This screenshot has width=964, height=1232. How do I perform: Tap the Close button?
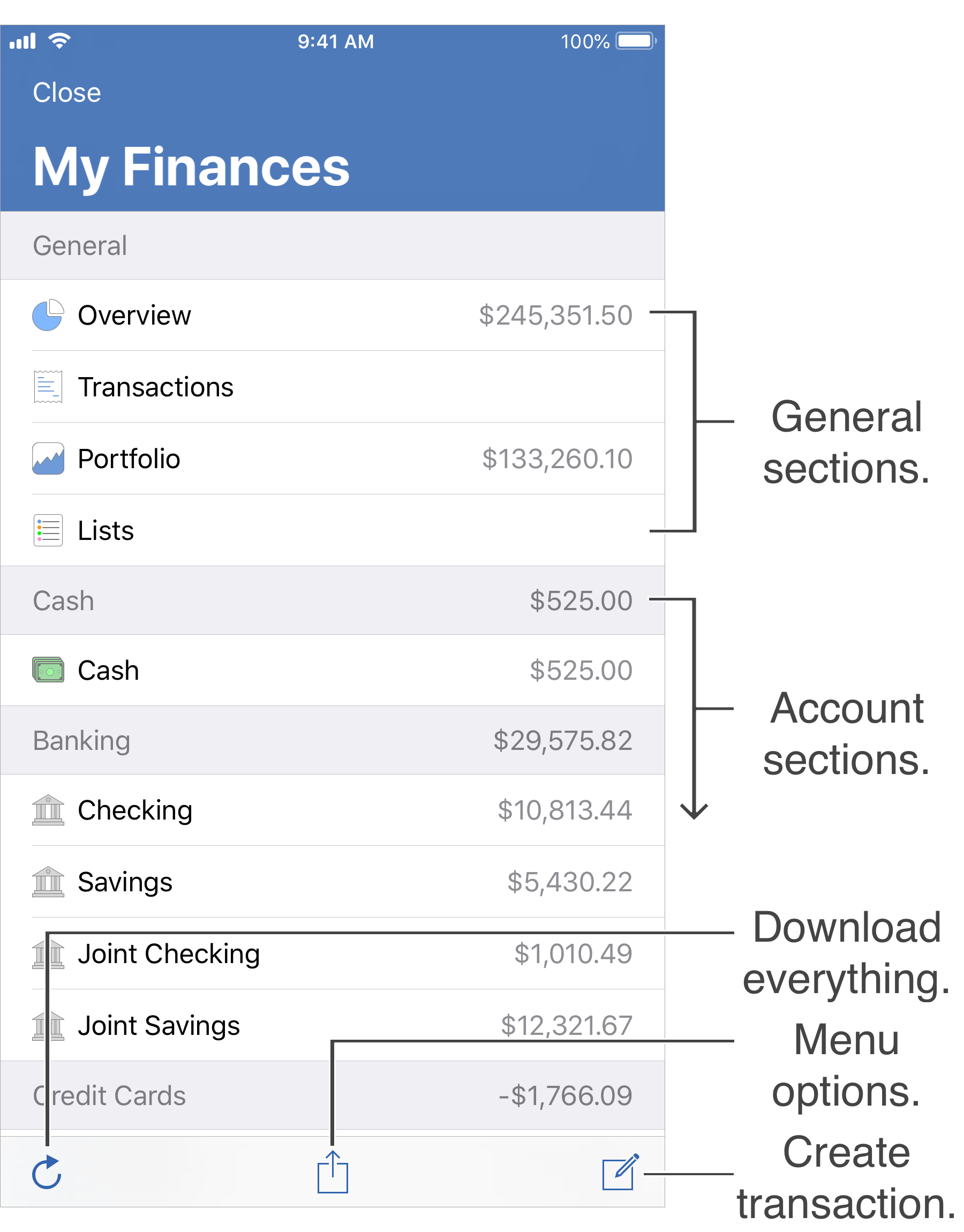[x=66, y=93]
